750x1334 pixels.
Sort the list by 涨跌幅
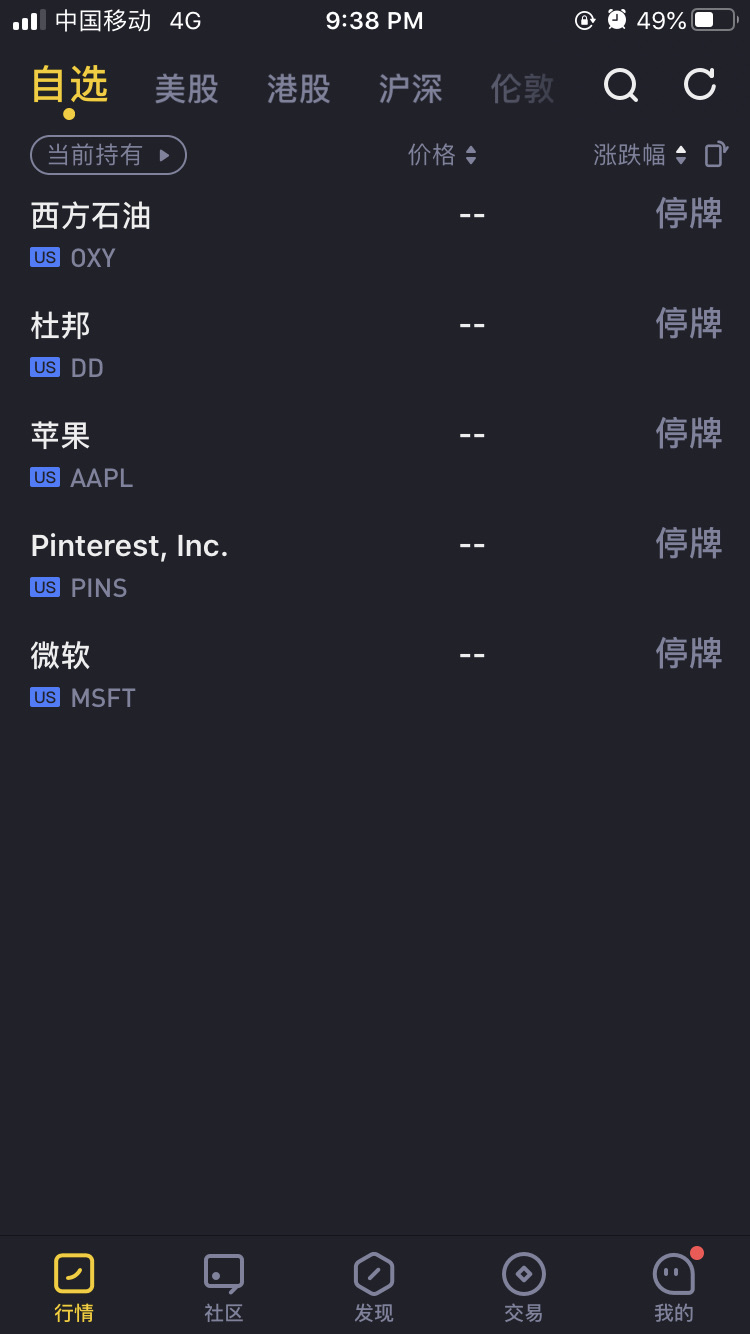point(640,155)
